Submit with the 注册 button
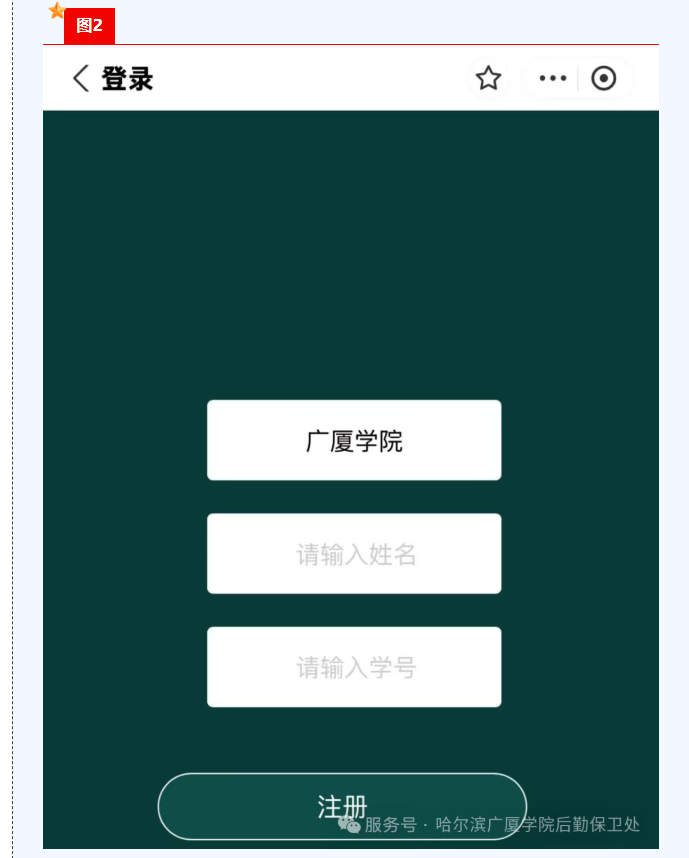The height and width of the screenshot is (858, 689). pyautogui.click(x=342, y=805)
